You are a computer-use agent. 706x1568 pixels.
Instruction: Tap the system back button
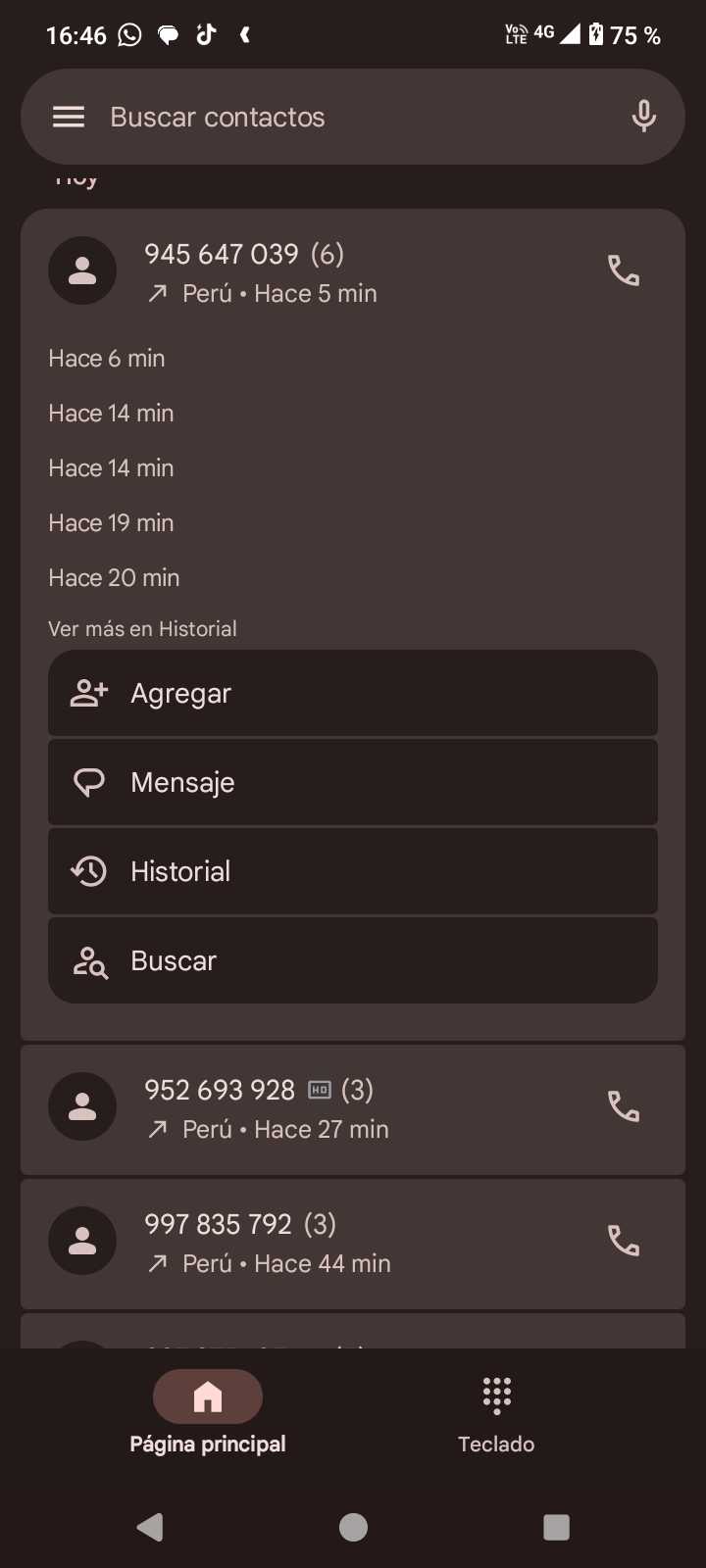coord(150,1527)
